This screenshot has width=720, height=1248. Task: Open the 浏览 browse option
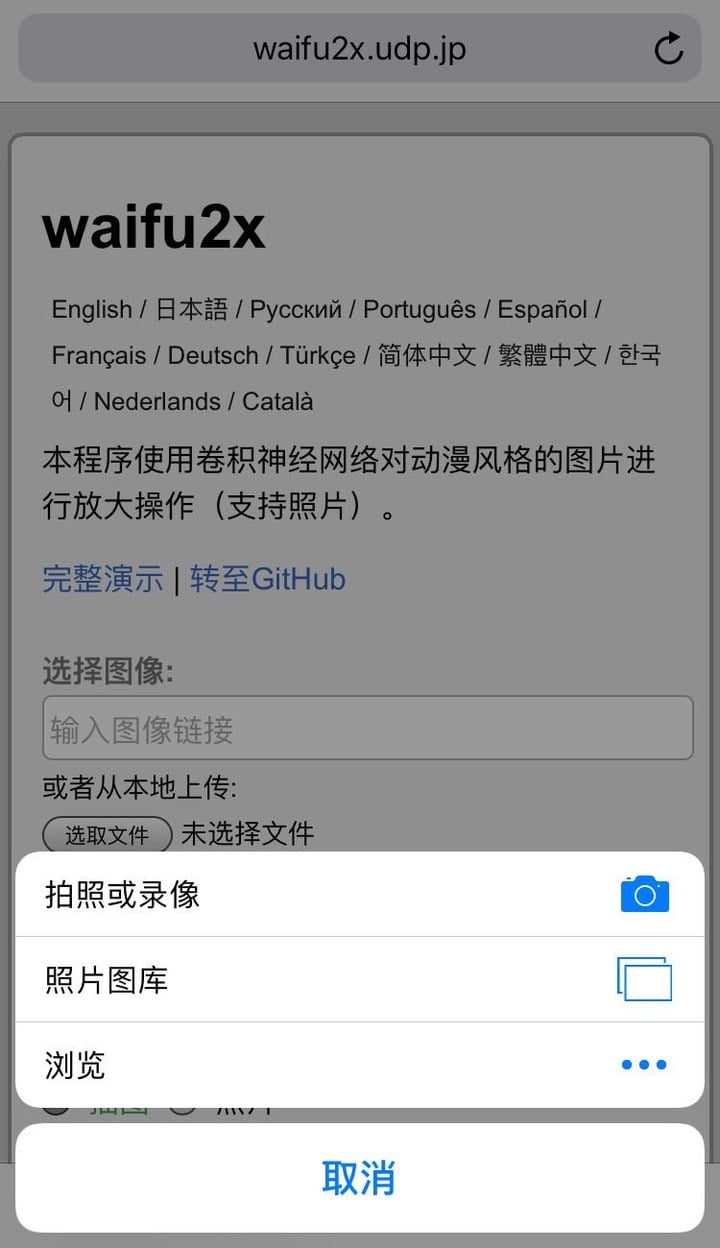[x=359, y=1065]
